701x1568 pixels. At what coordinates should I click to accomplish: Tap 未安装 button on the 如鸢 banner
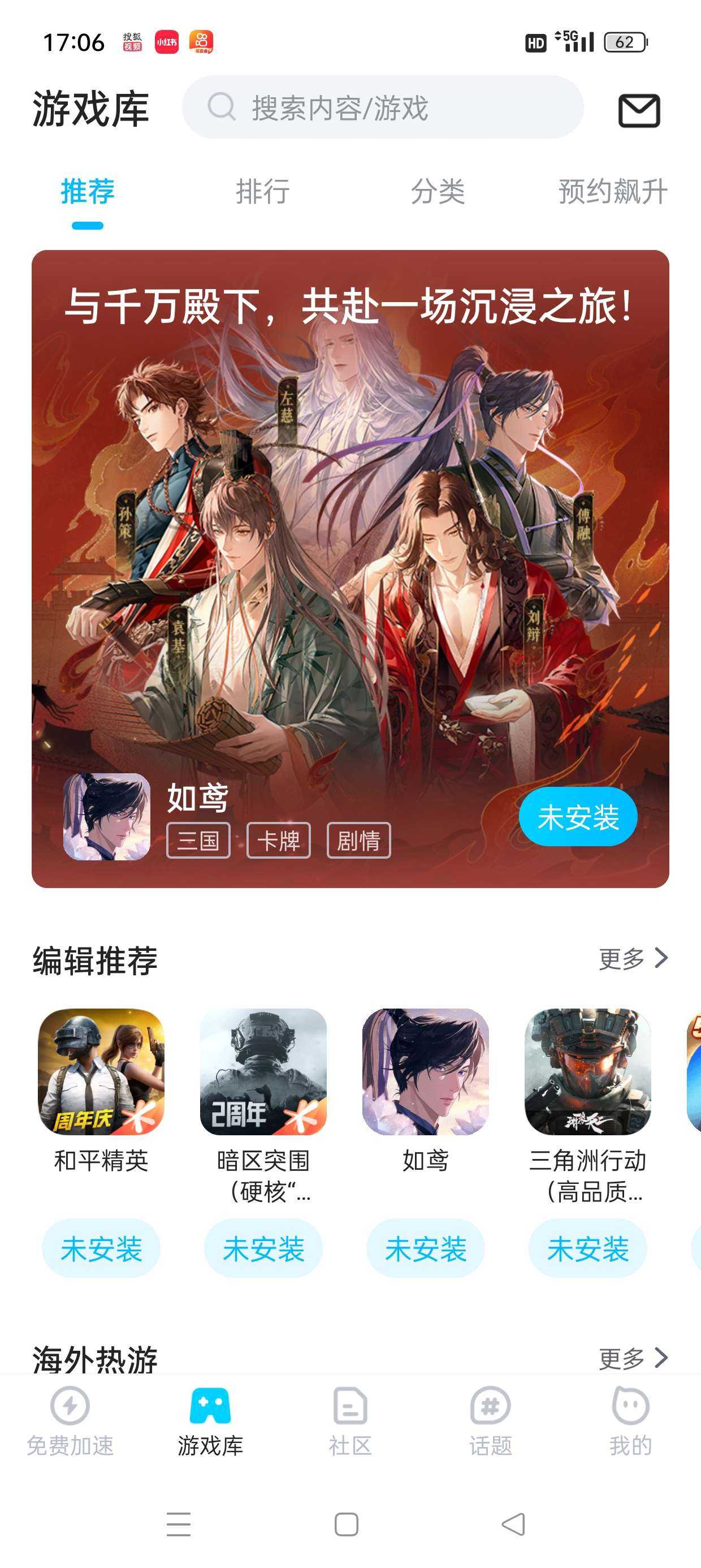577,817
